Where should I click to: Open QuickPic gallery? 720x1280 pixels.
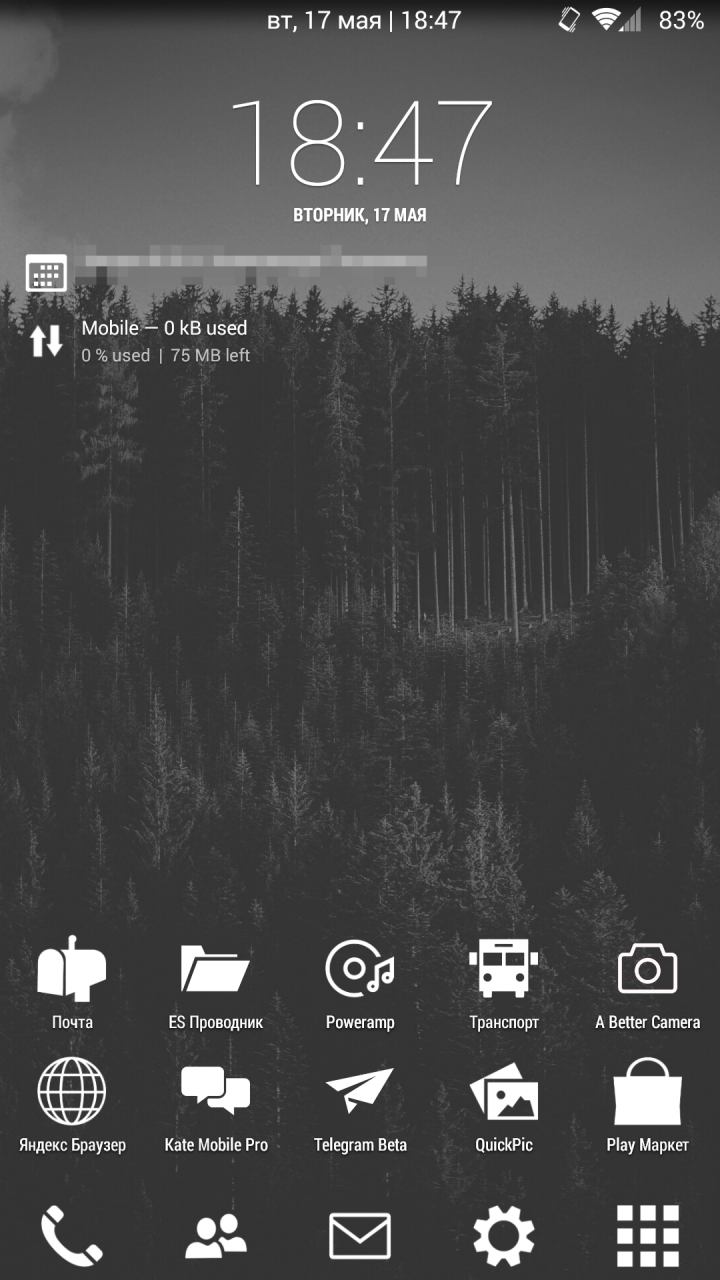coord(504,1092)
